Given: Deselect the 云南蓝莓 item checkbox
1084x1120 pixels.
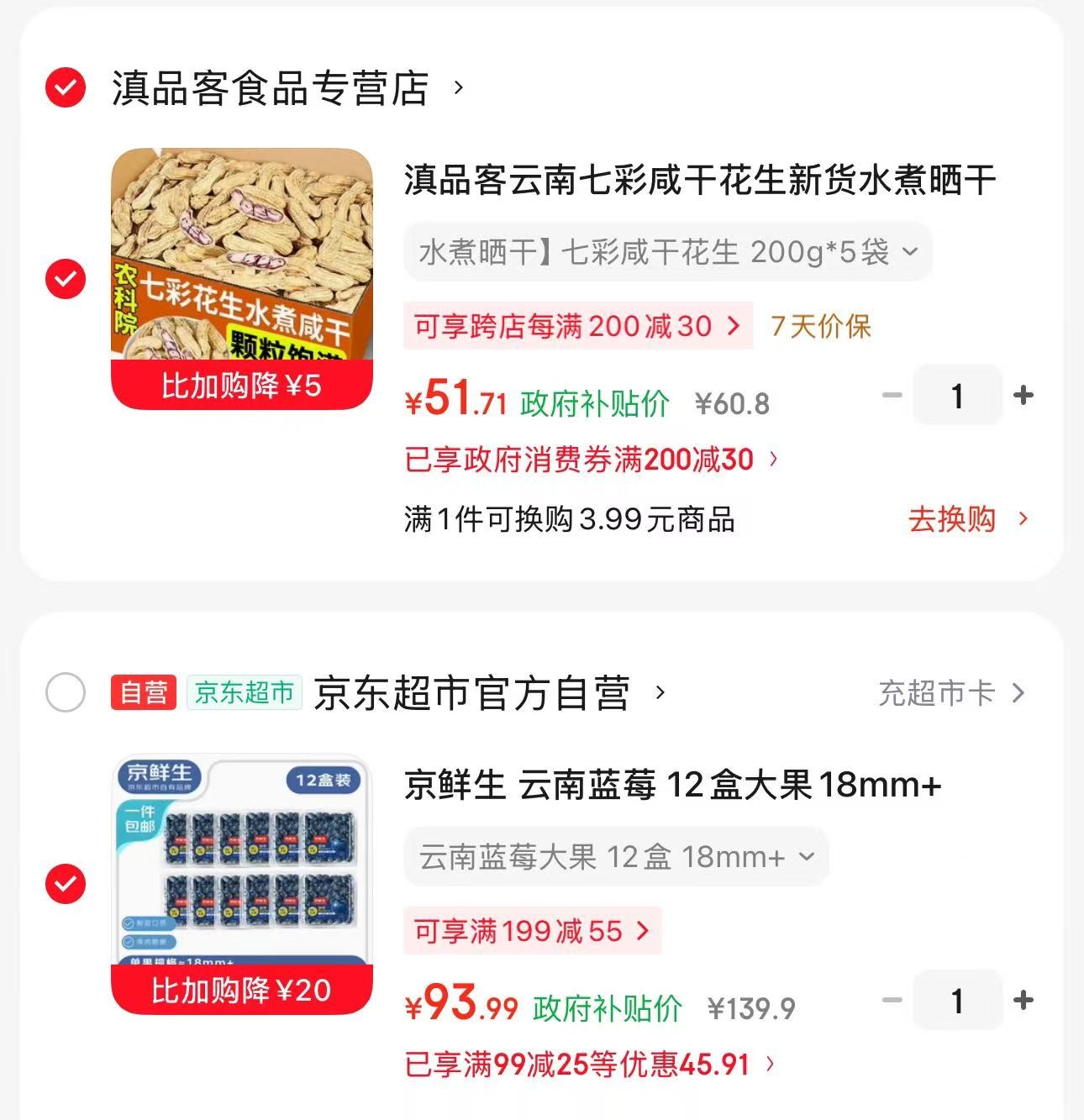Looking at the screenshot, I should tap(66, 884).
